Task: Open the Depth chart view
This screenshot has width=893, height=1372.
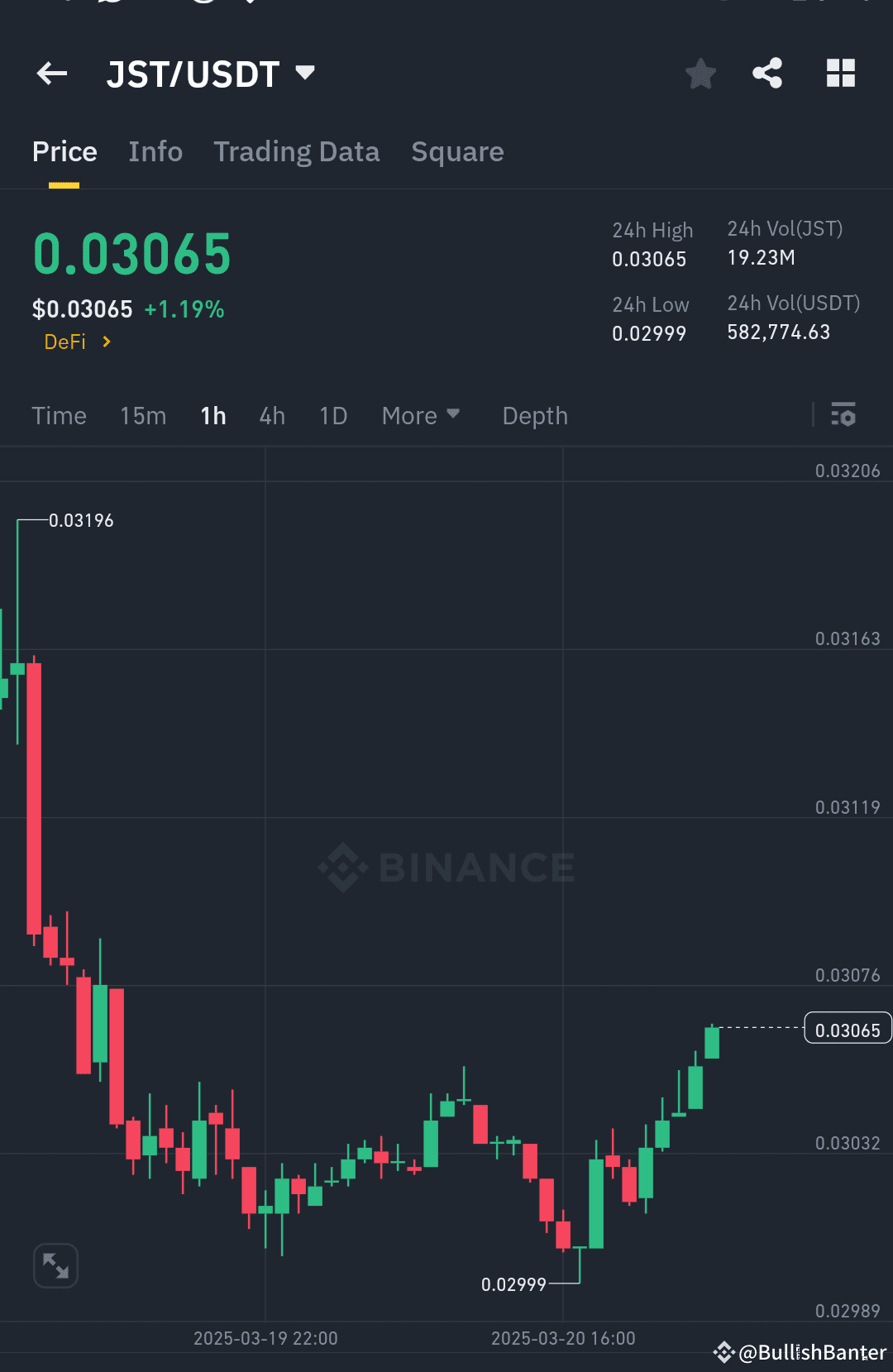Action: [x=534, y=416]
